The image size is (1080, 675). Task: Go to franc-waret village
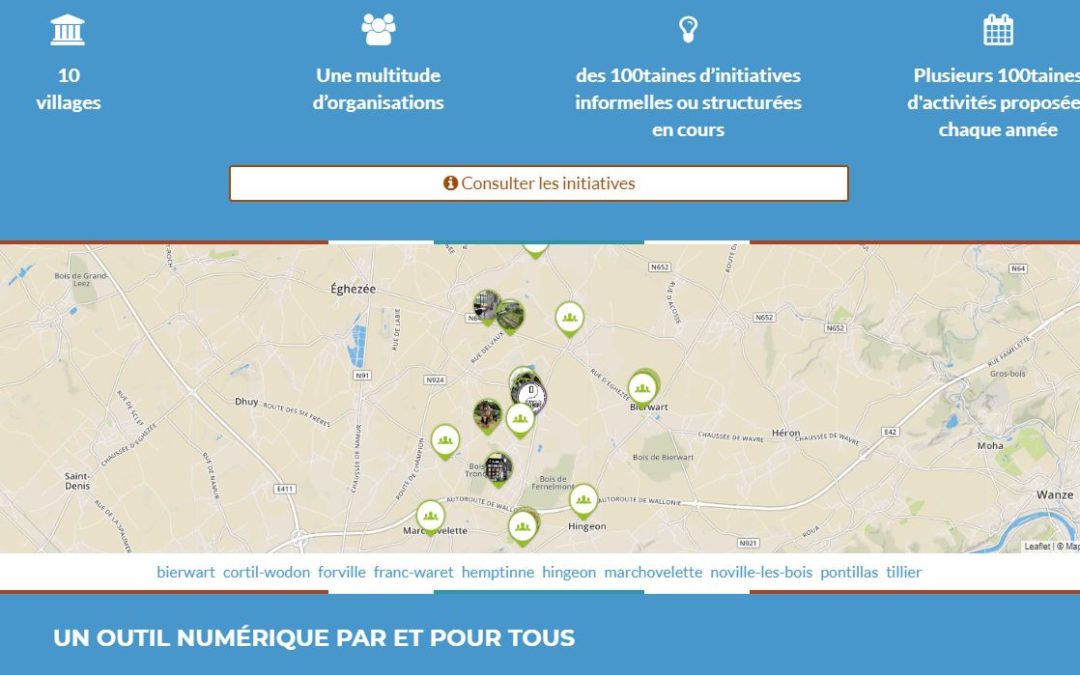point(413,572)
